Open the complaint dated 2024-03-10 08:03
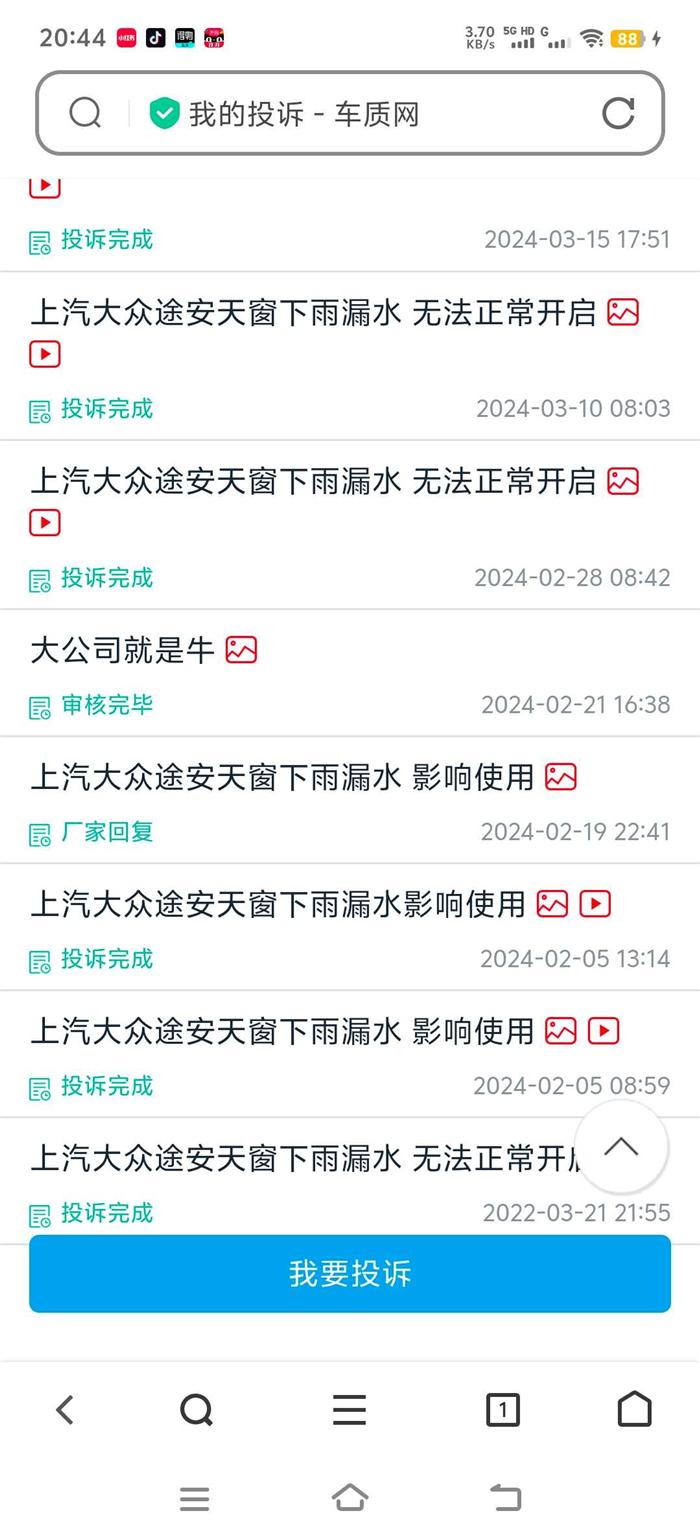Image resolution: width=700 pixels, height=1540 pixels. point(350,356)
